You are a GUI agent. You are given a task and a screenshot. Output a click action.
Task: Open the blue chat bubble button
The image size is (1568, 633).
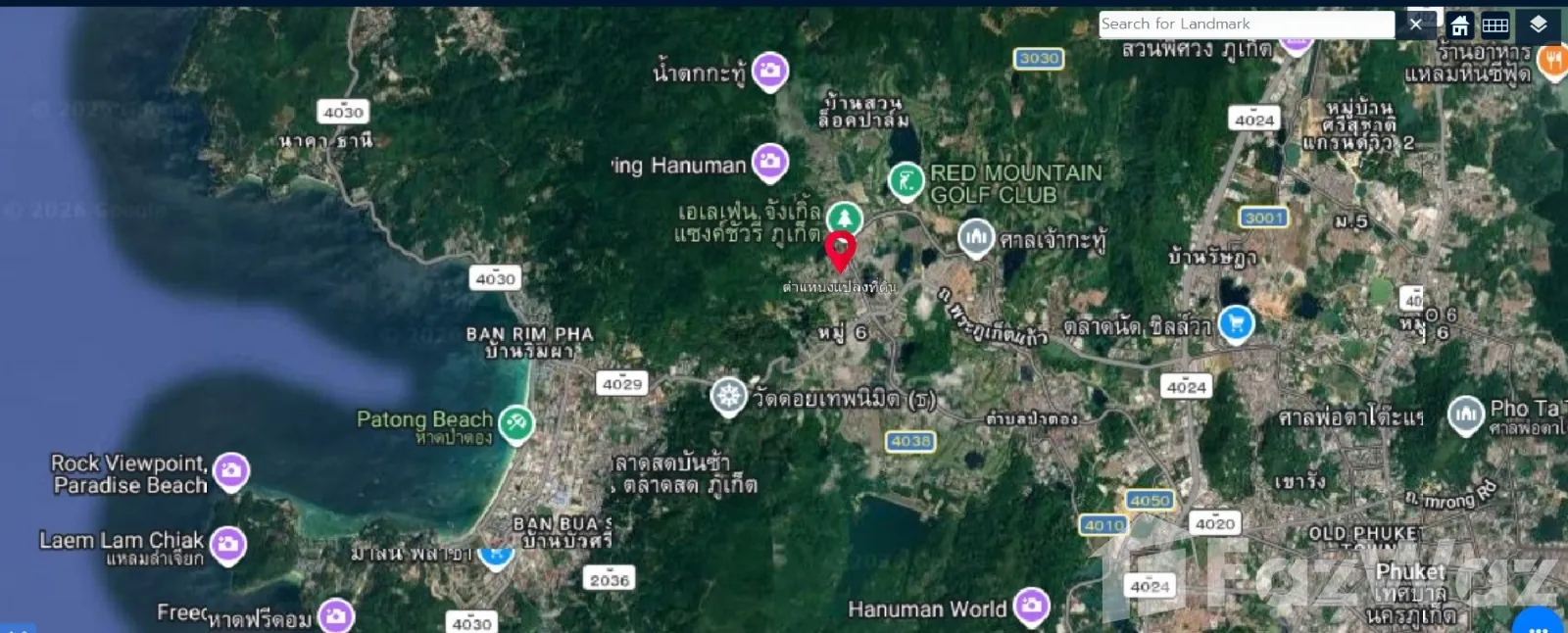1539,623
